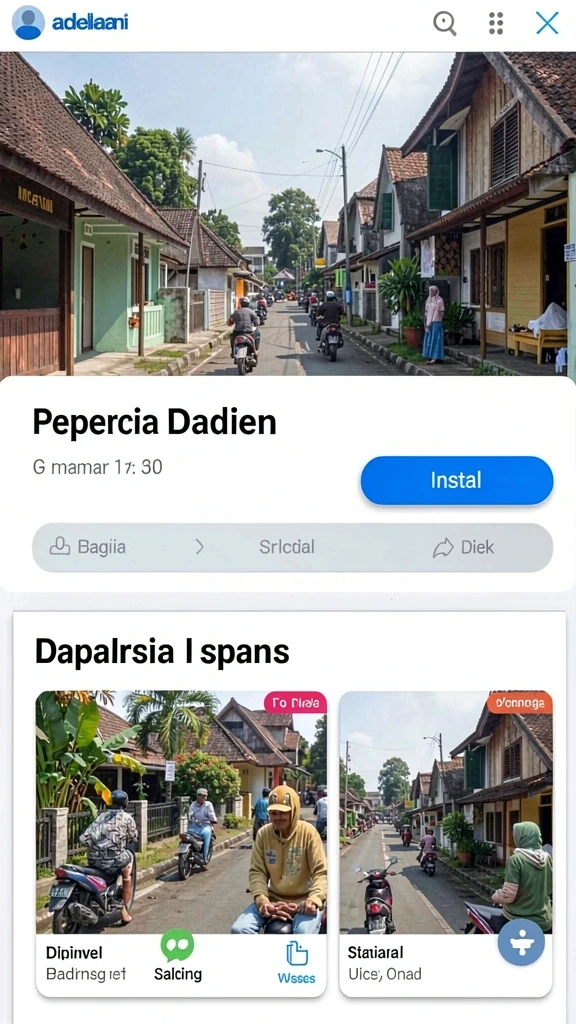
Task: Open the adelaani profile avatar
Action: (28, 23)
